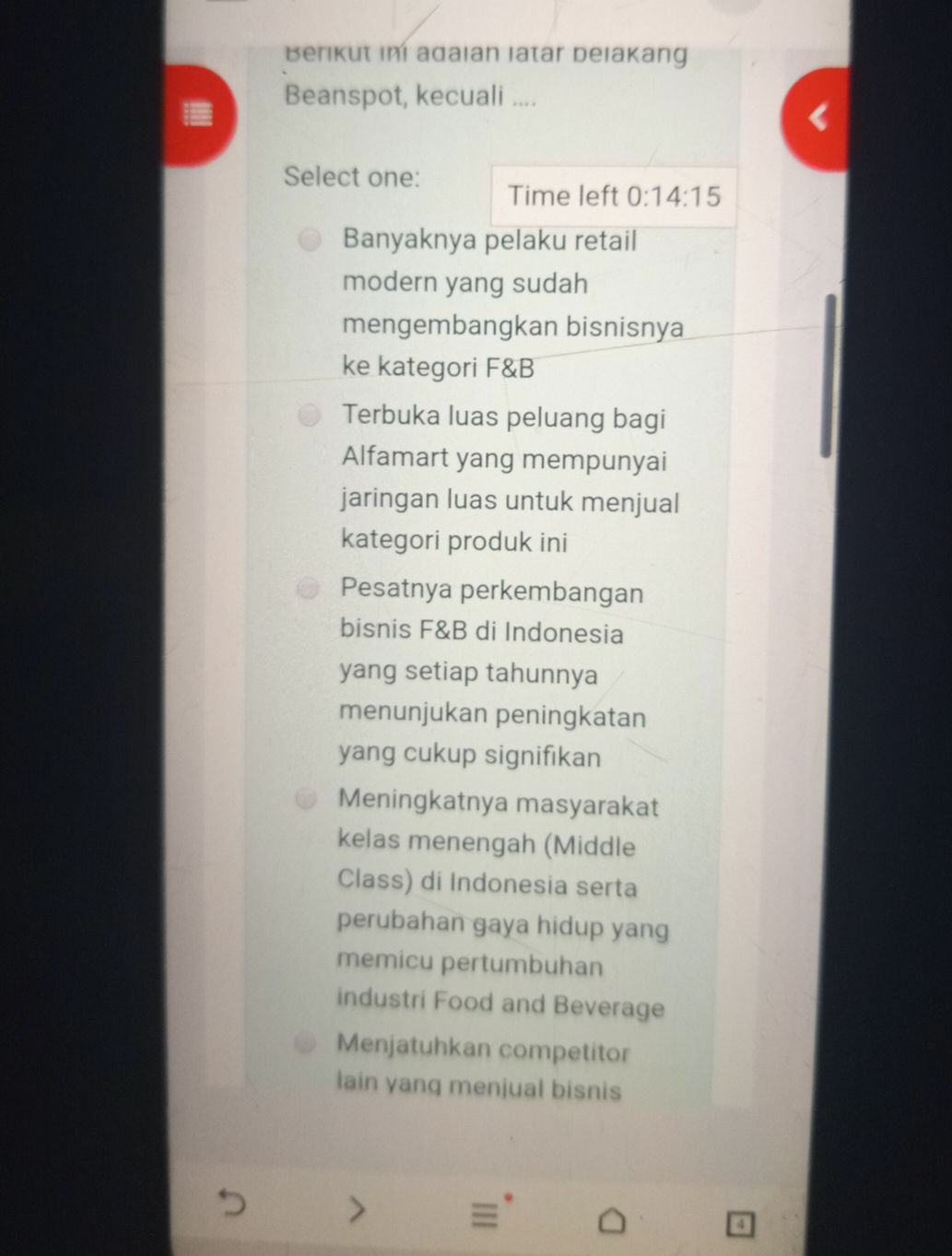Select the 'Banyaknya pelaku retail modern' answer

click(x=310, y=240)
